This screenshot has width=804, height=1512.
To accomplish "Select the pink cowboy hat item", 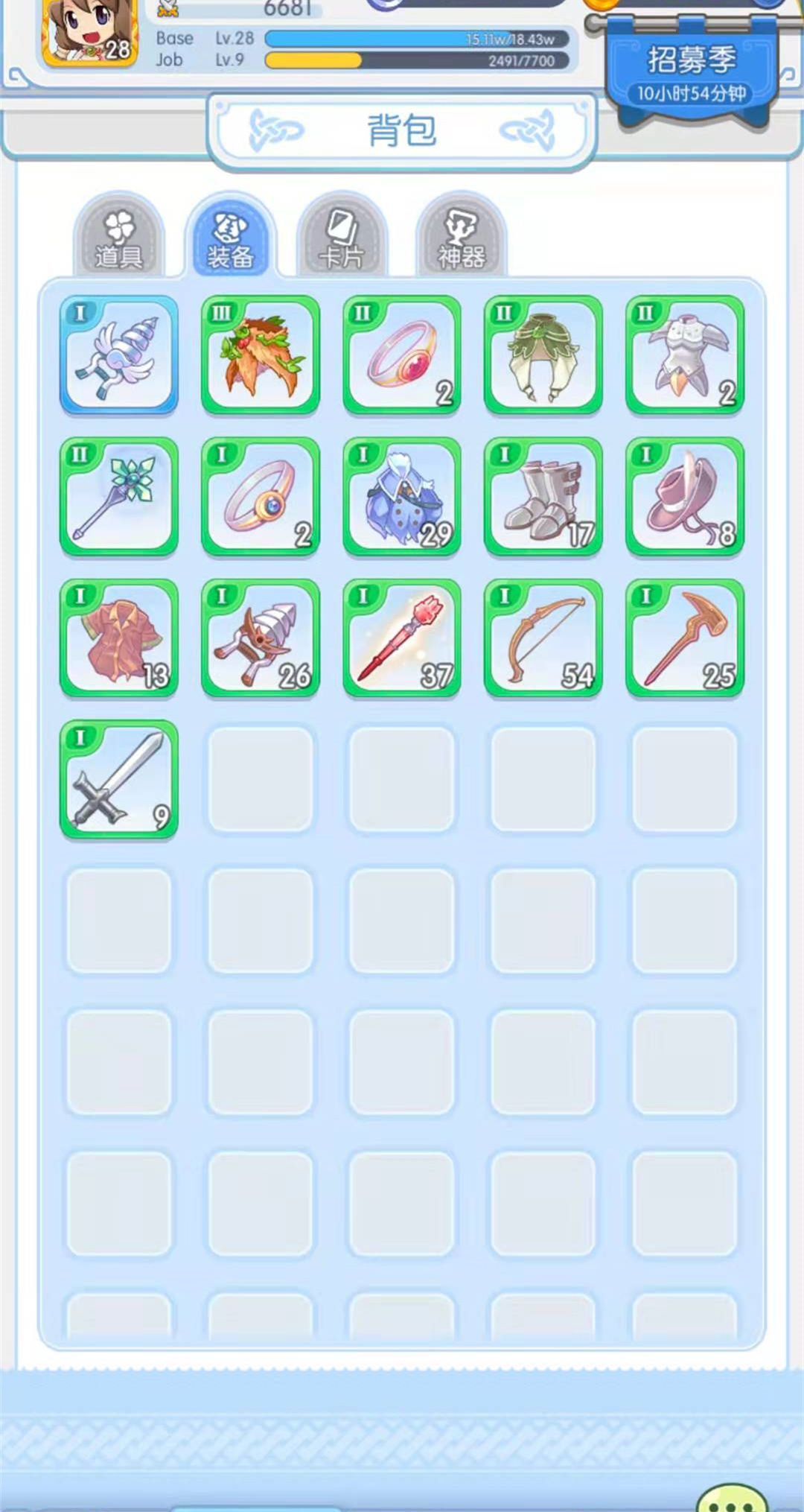I will [685, 496].
